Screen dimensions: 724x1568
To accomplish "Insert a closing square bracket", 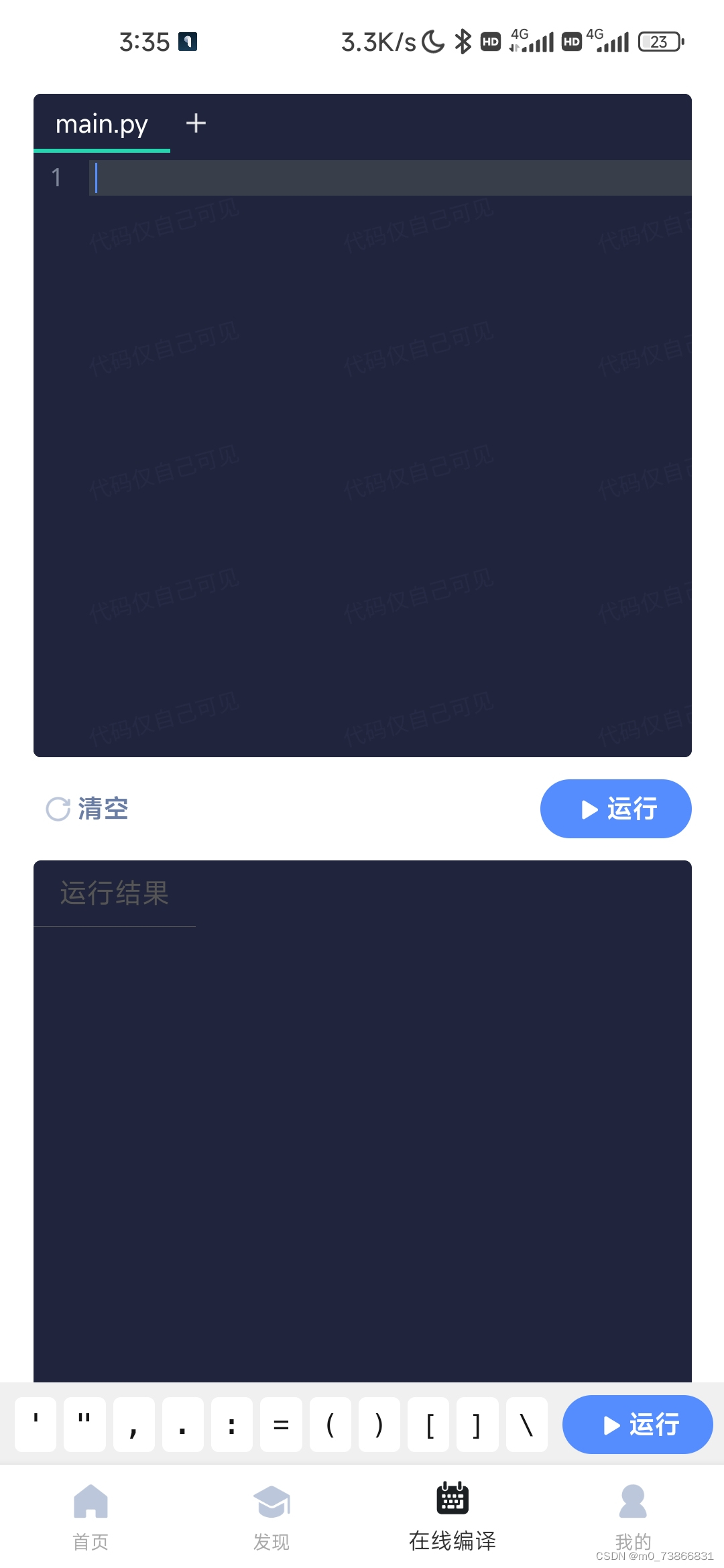I will pos(477,1425).
